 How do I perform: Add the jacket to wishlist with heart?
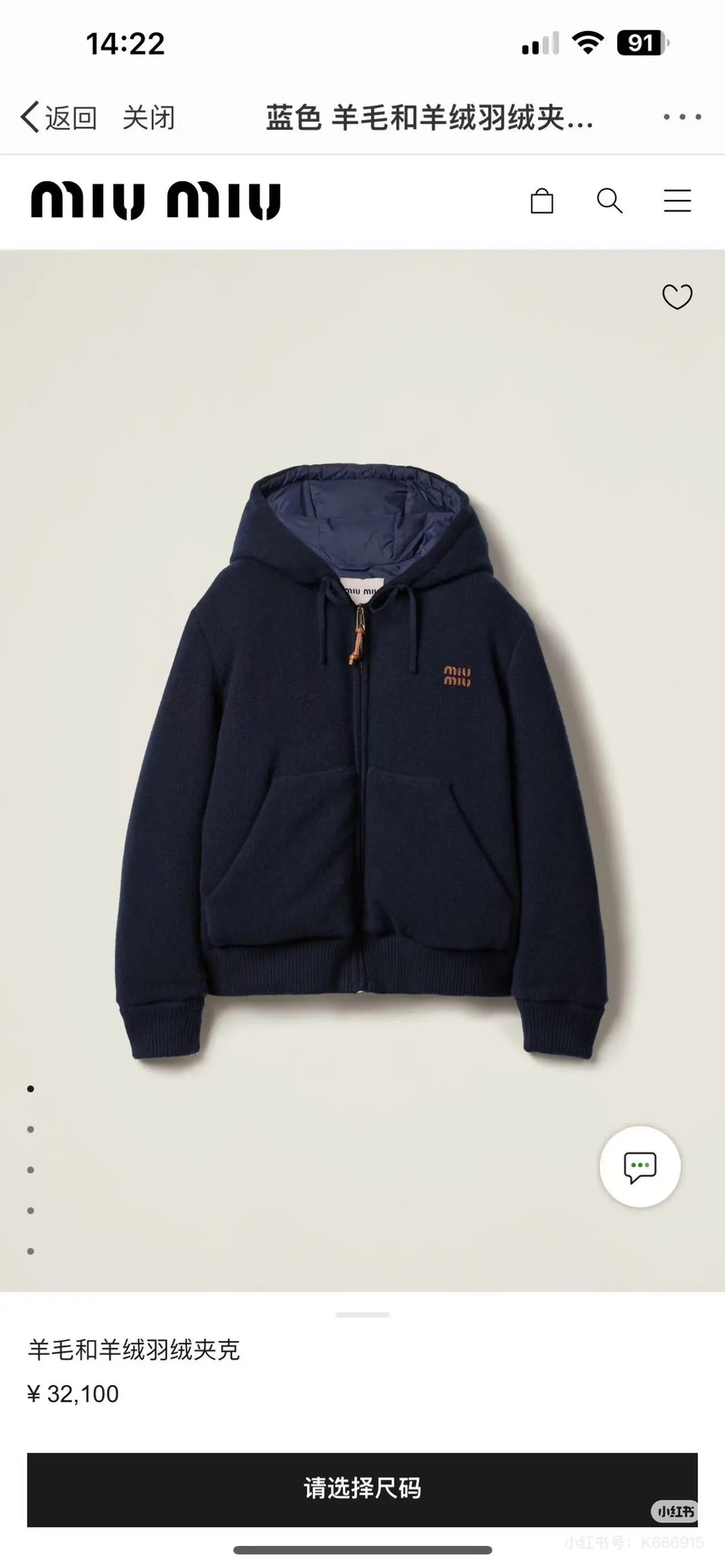(677, 296)
